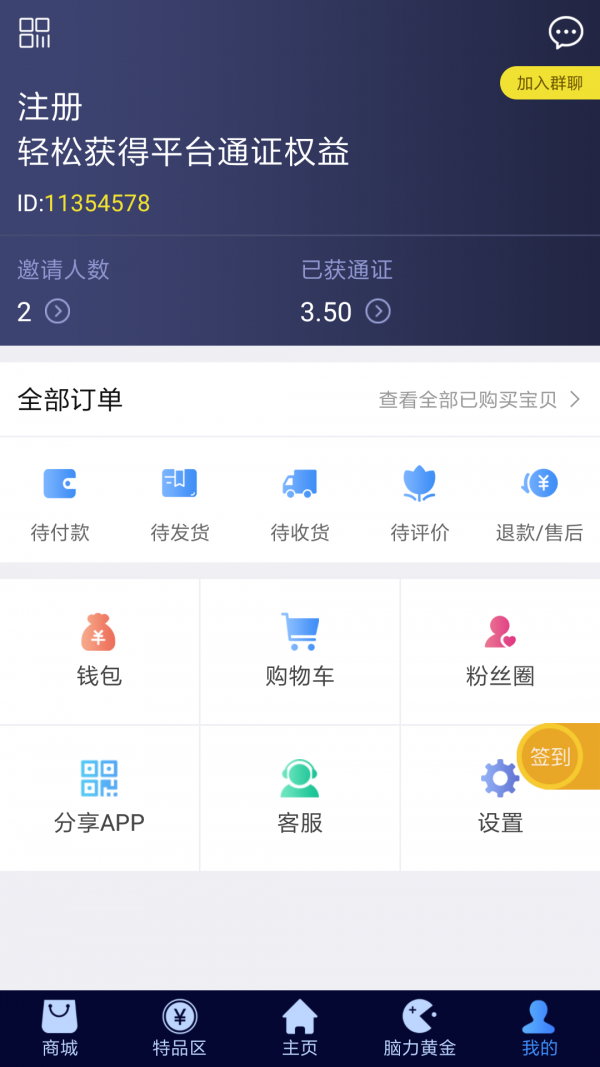This screenshot has width=600, height=1067.
Task: Open 退款/售后 refunds
Action: click(x=540, y=503)
